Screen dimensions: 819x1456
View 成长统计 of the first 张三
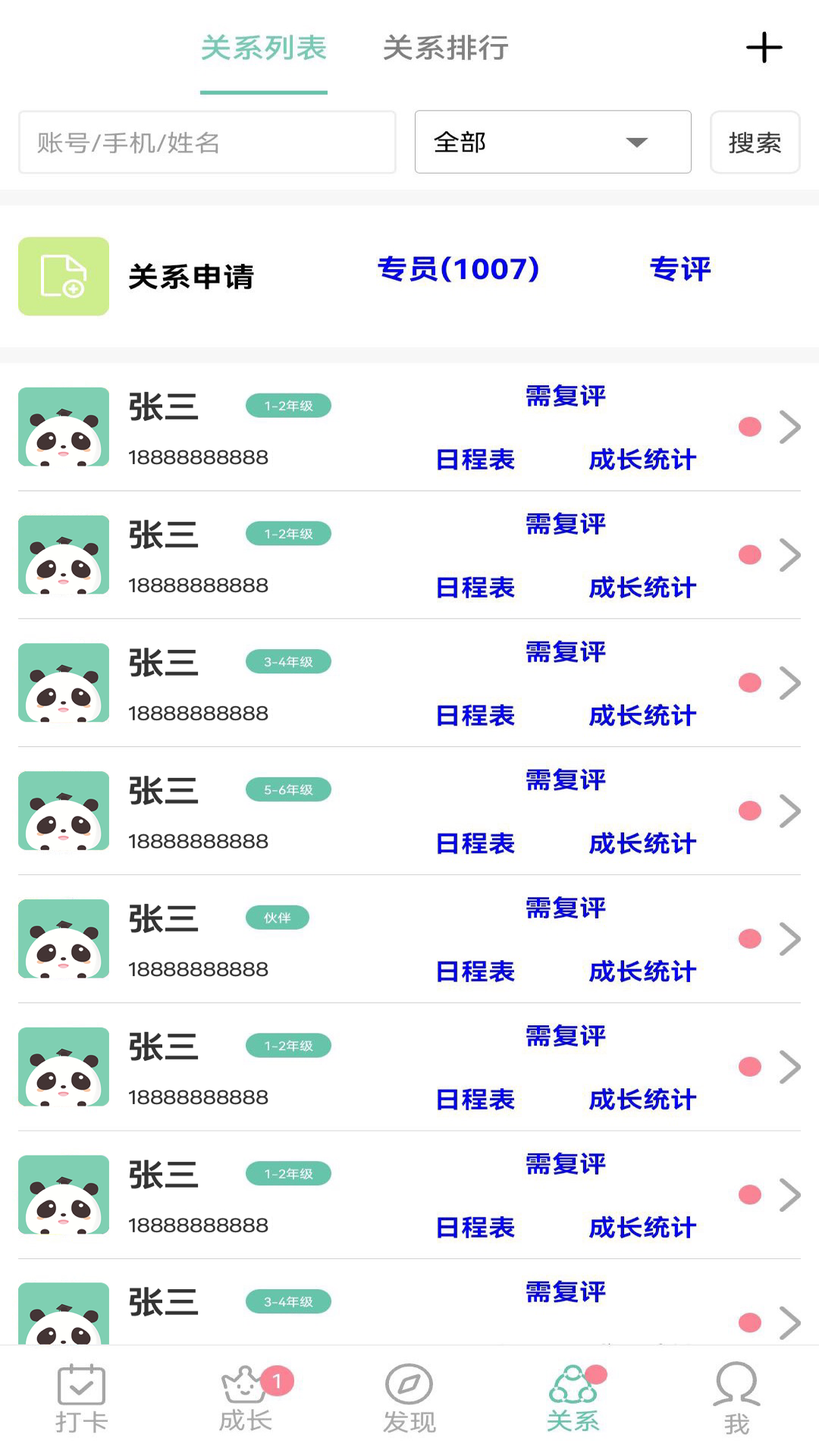pos(642,460)
